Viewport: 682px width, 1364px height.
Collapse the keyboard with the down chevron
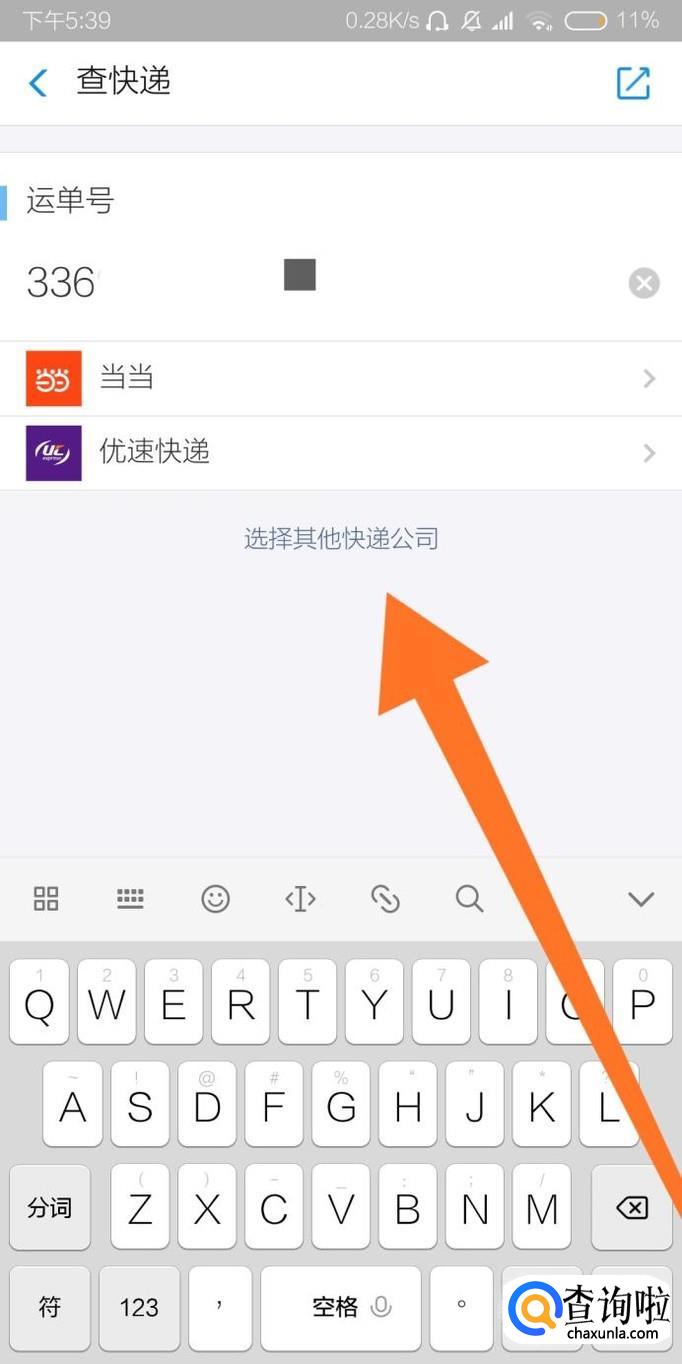point(641,899)
